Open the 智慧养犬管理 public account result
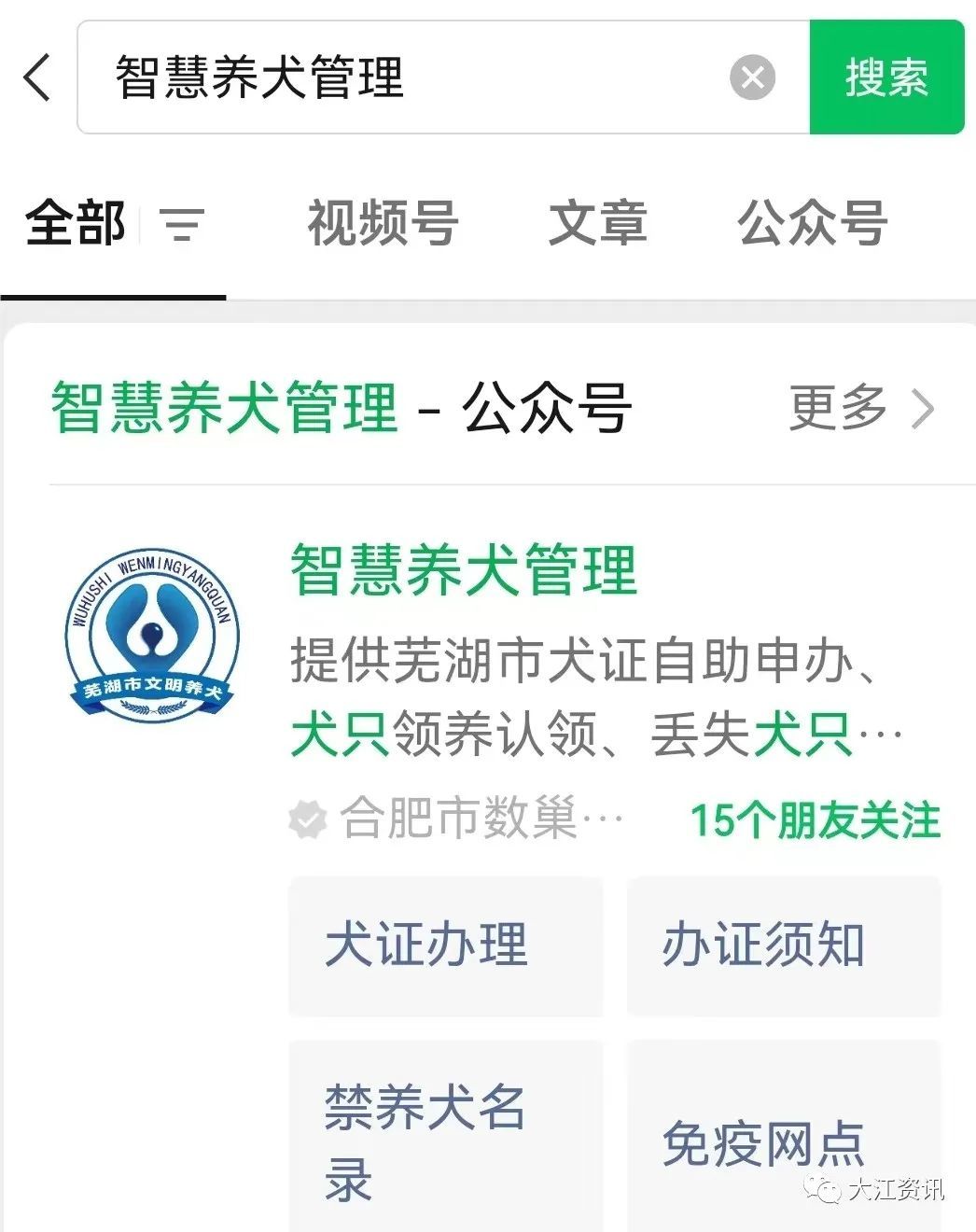The height and width of the screenshot is (1232, 976). pyautogui.click(x=495, y=691)
